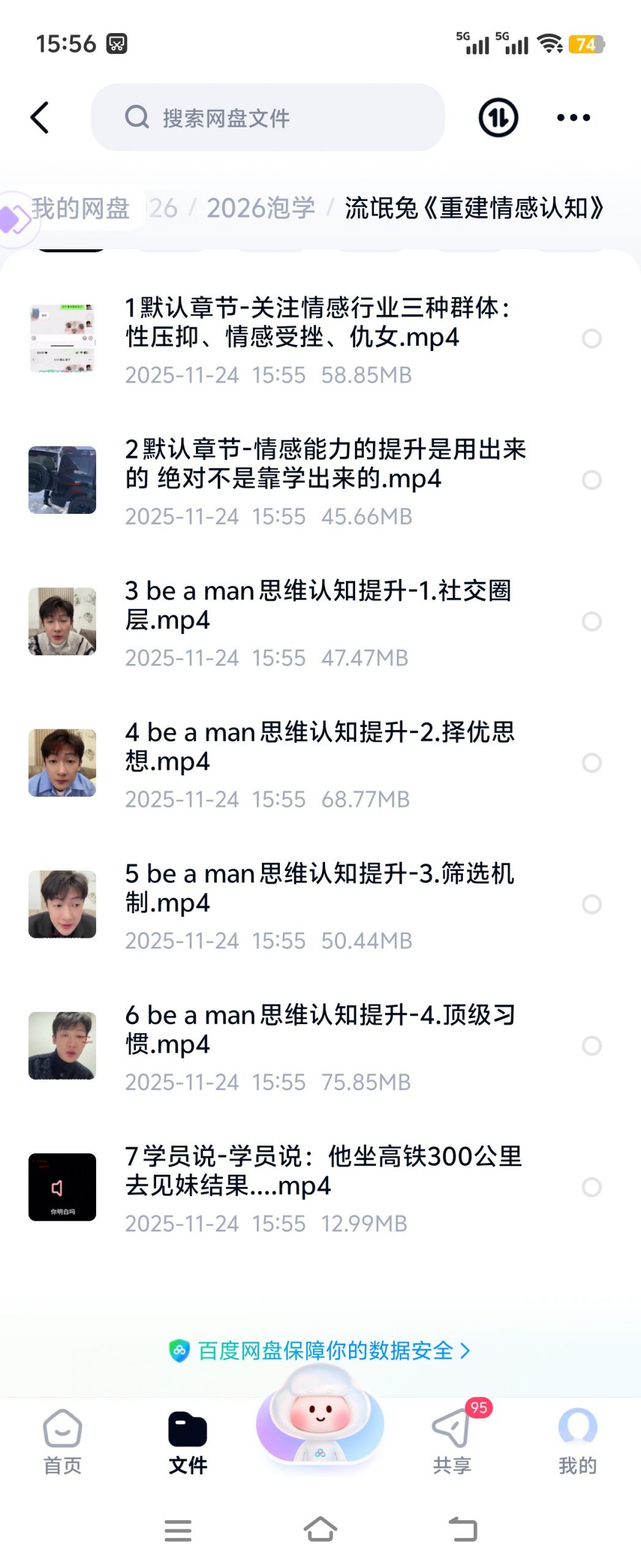Open the 我的网盘 breadcrumb
The height and width of the screenshot is (1568, 641).
(80, 208)
